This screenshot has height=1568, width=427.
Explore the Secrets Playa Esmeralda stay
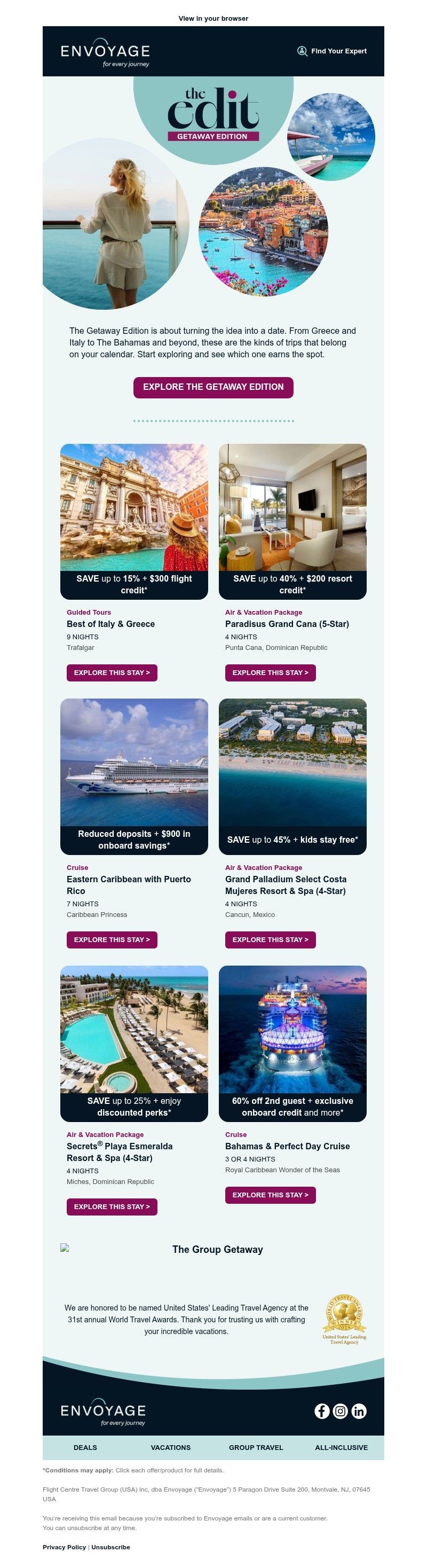[x=112, y=1206]
